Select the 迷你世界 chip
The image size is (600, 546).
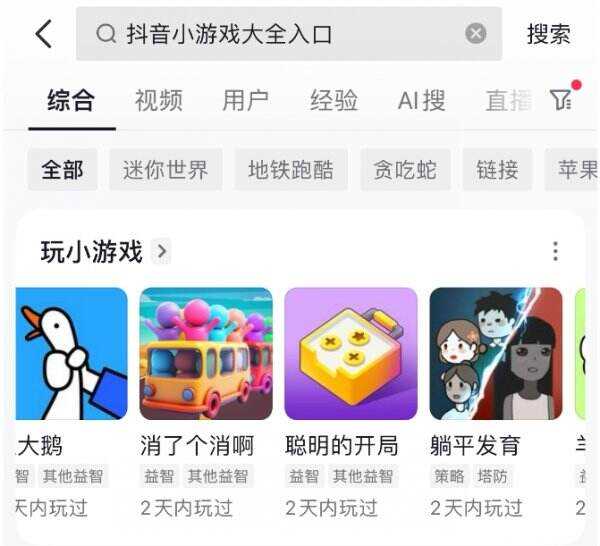(x=165, y=170)
